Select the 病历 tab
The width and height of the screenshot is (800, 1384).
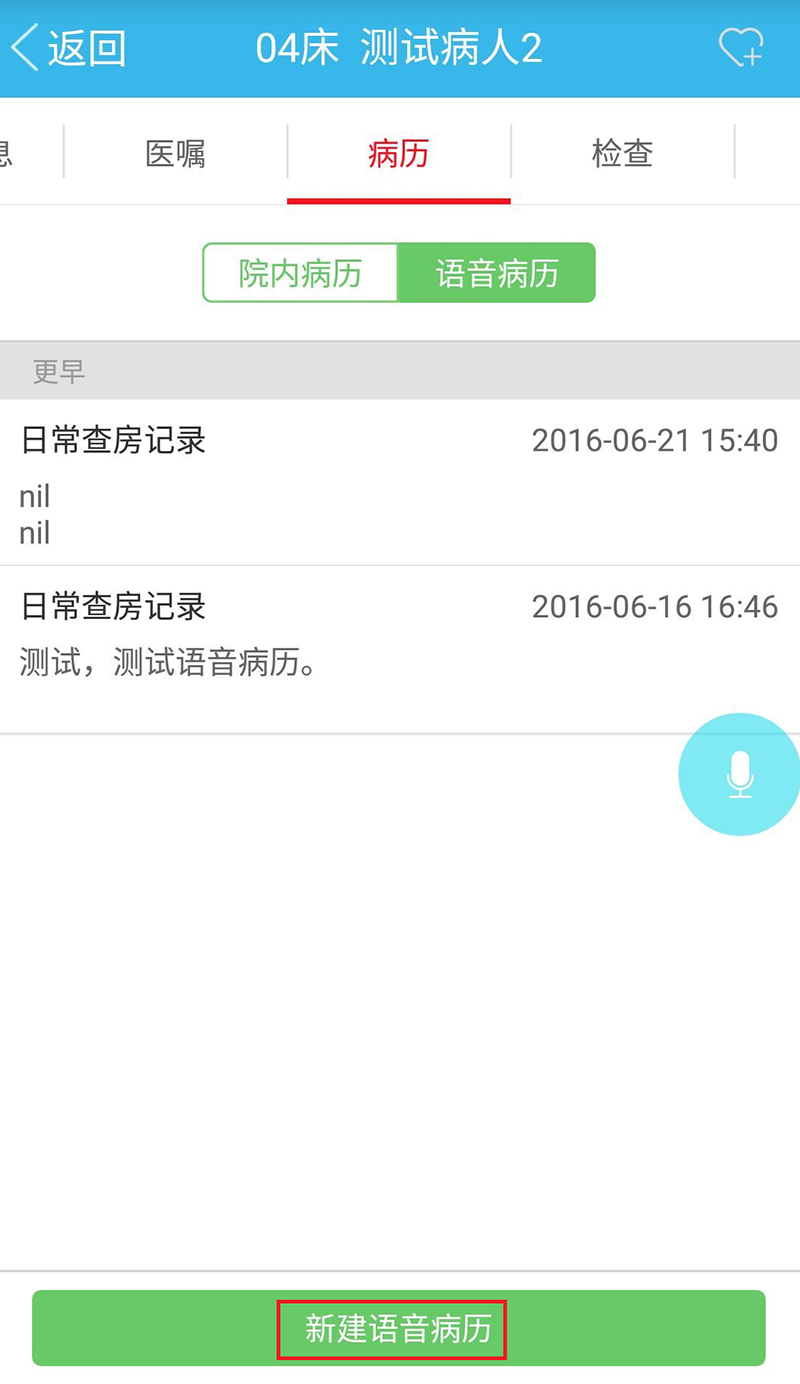(398, 153)
